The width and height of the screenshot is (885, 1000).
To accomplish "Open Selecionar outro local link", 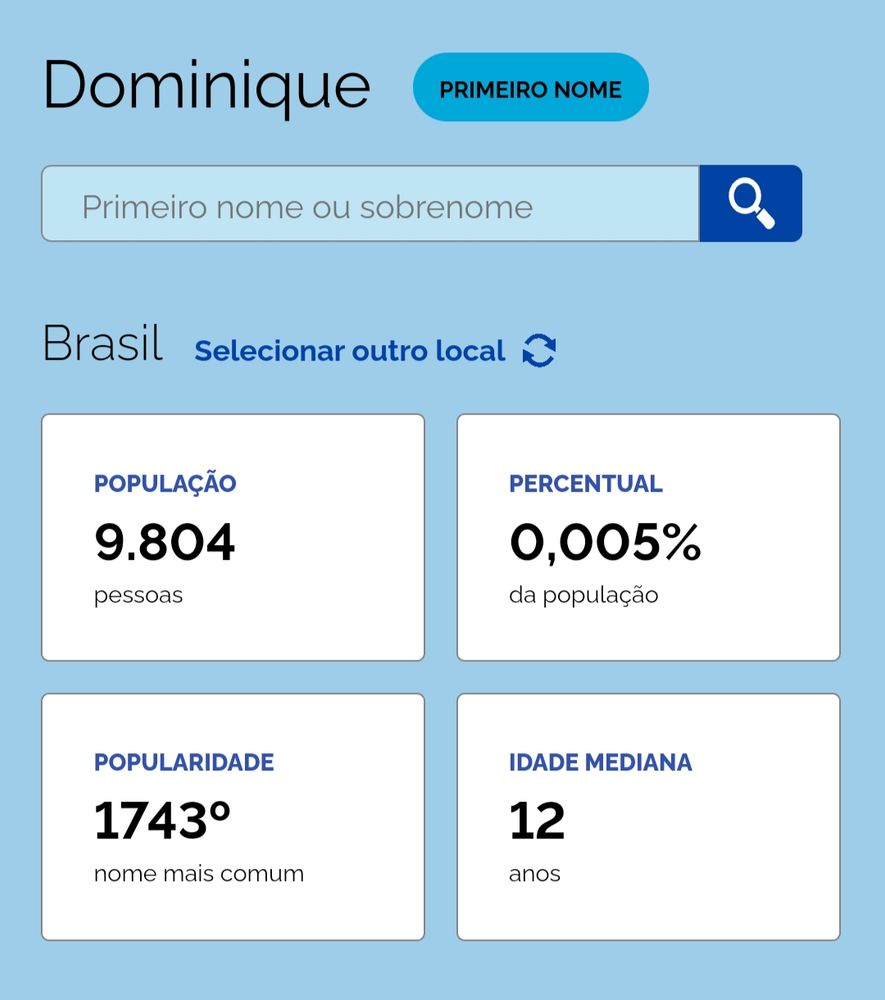I will (x=375, y=351).
